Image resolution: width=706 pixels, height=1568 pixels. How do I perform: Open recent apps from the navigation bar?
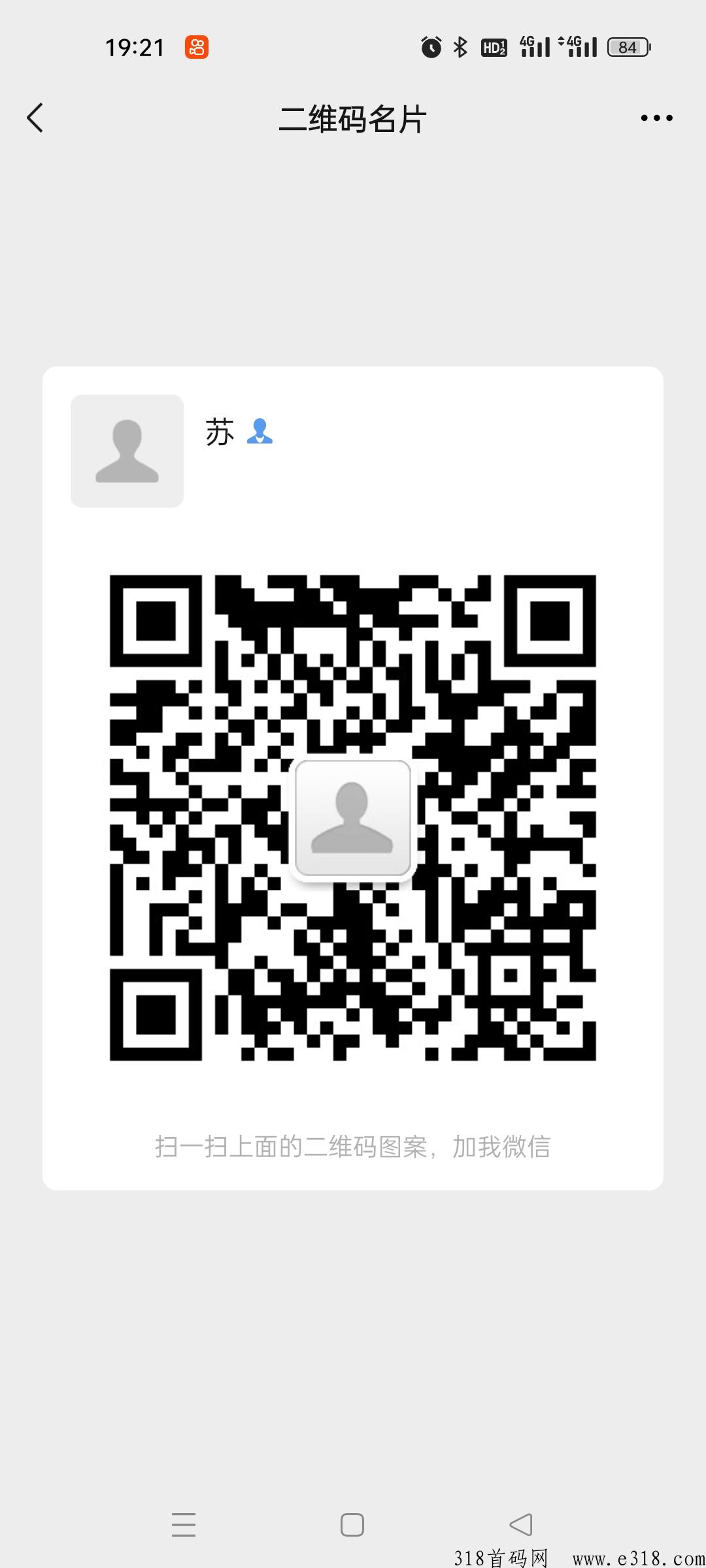184,1525
